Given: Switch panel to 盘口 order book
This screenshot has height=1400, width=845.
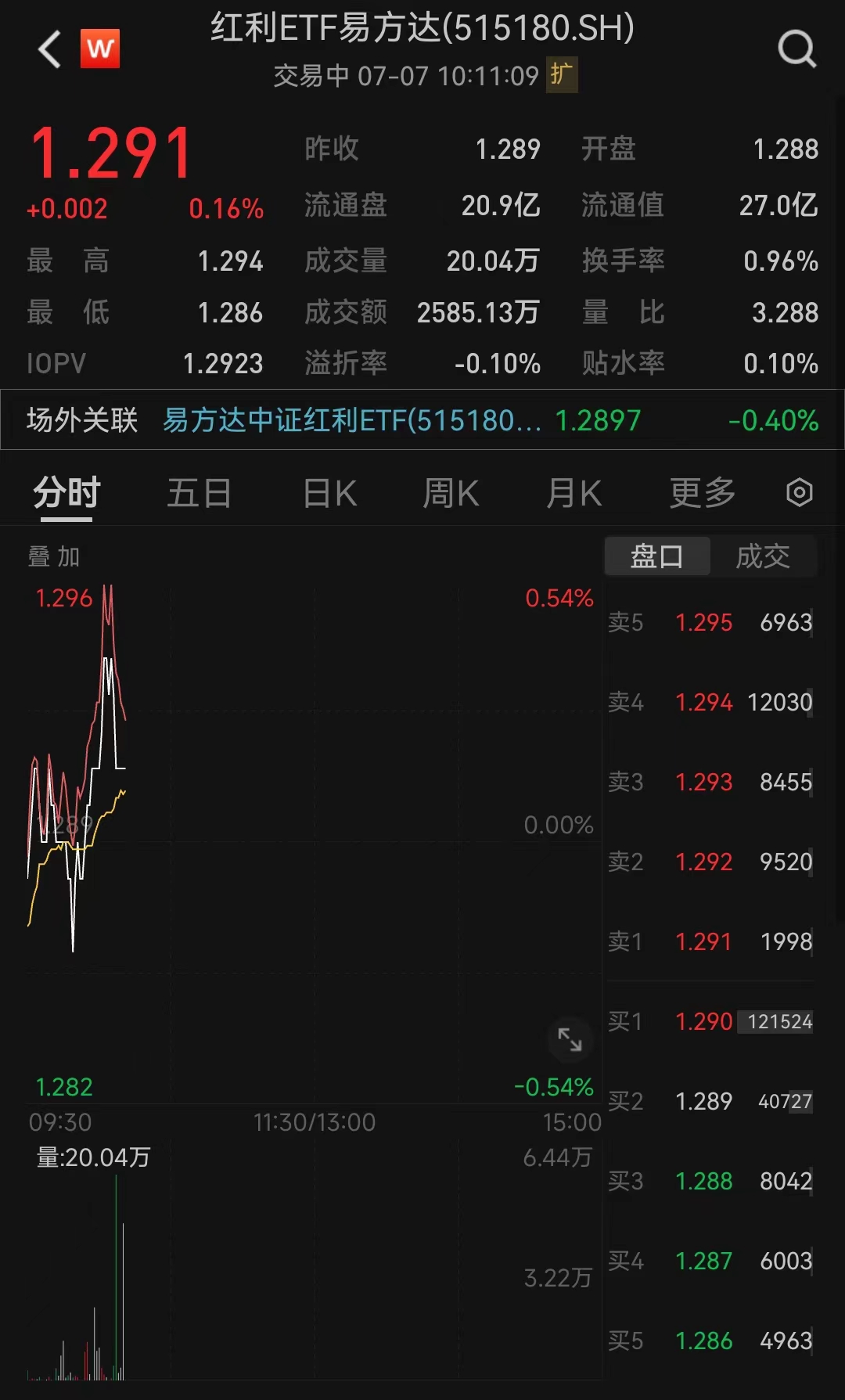Looking at the screenshot, I should pos(657,556).
